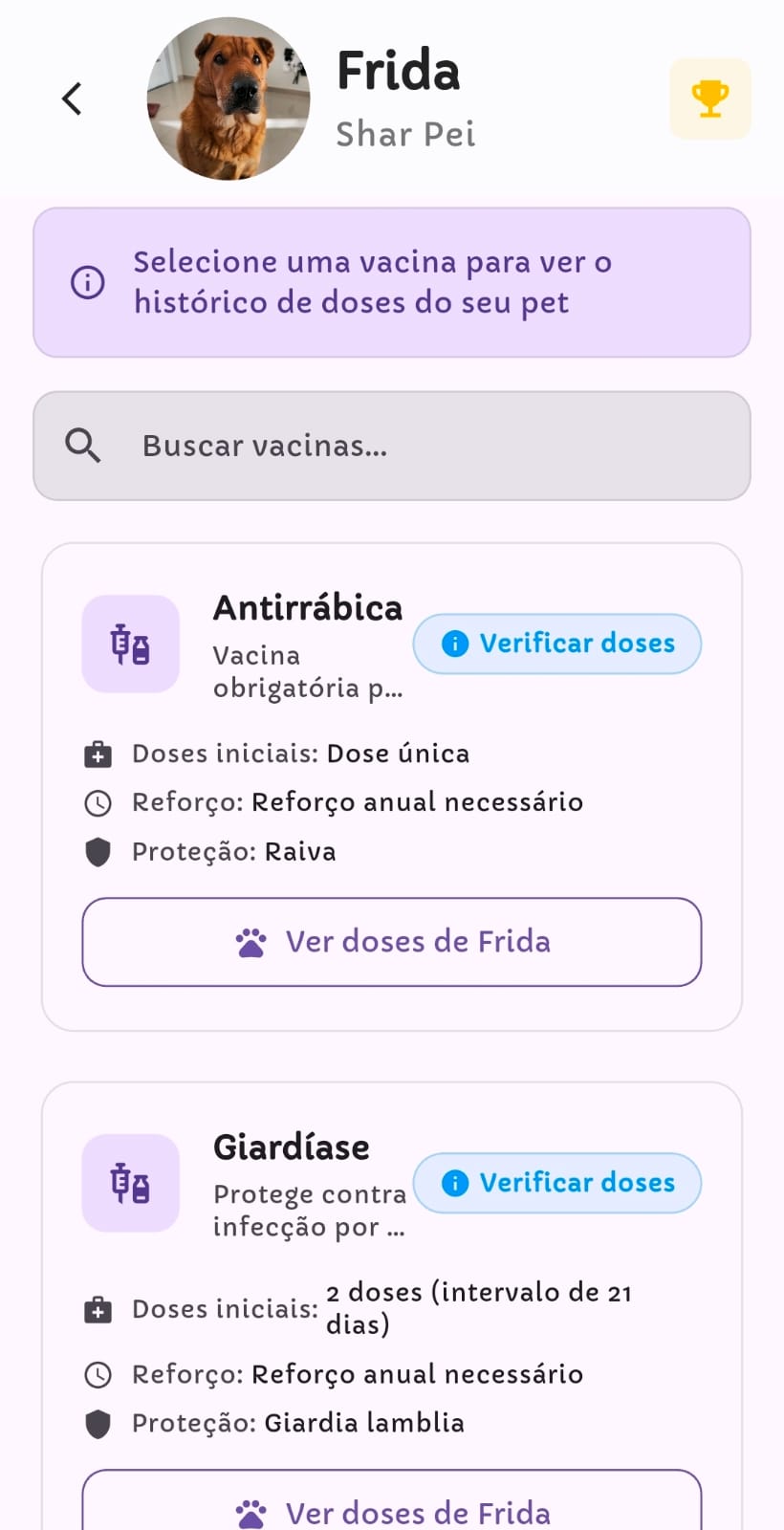This screenshot has width=784, height=1530.
Task: Open Verificar doses for Giardíase
Action: (x=556, y=1183)
